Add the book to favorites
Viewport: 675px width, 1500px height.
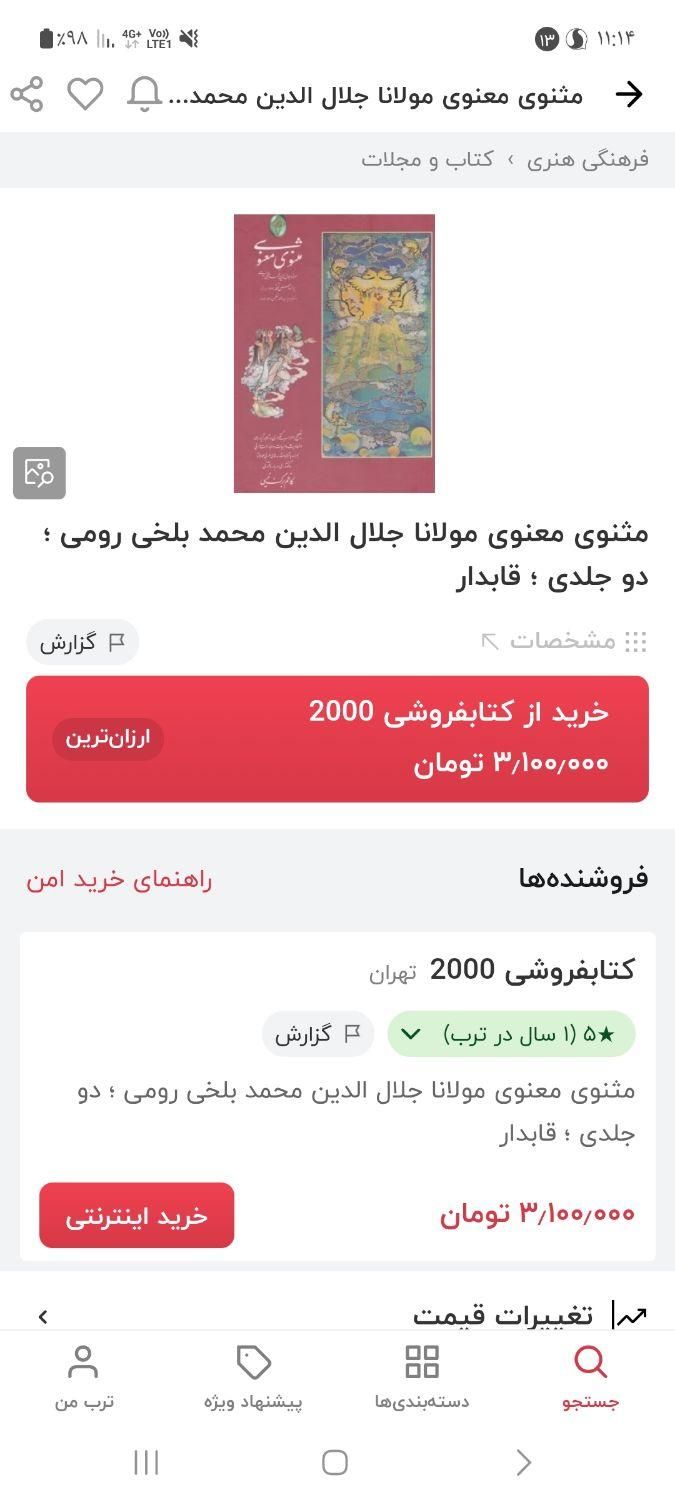(85, 95)
